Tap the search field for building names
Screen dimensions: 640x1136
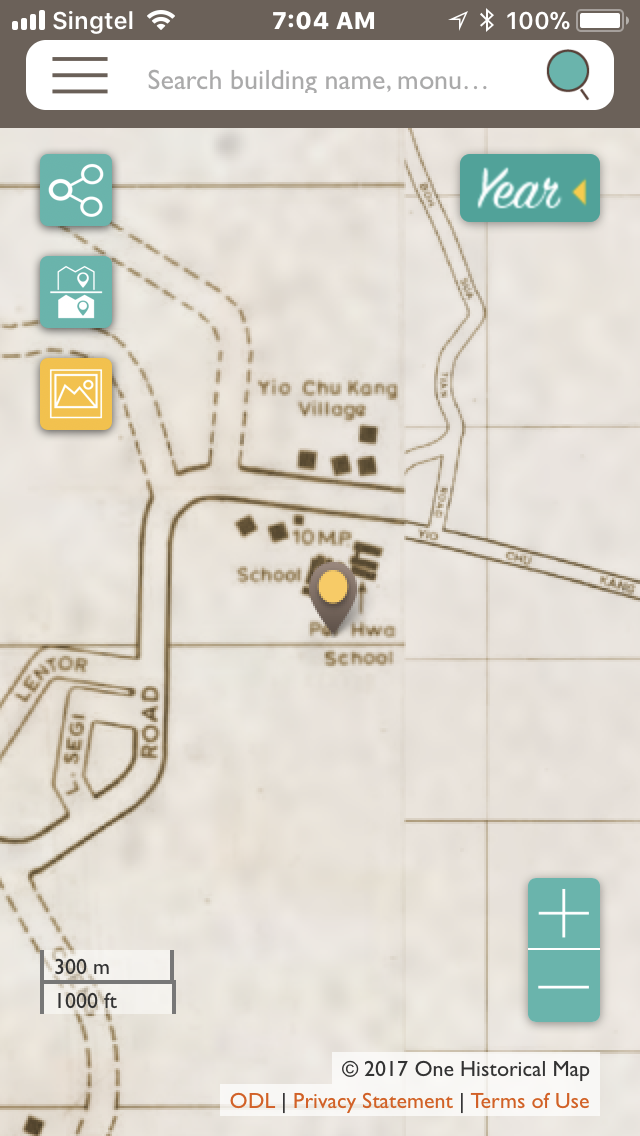318,80
